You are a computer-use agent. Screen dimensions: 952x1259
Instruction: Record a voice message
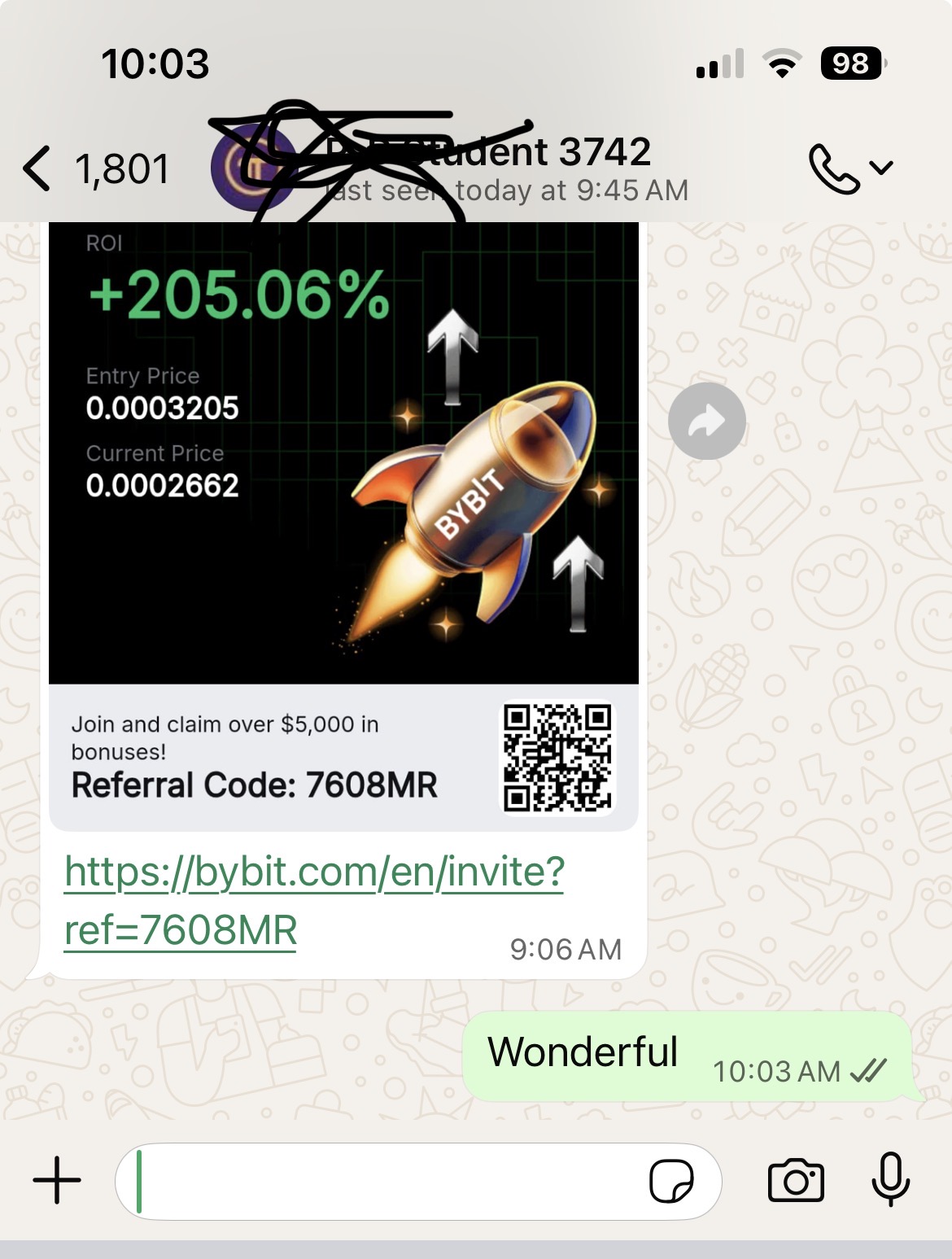pos(890,1179)
